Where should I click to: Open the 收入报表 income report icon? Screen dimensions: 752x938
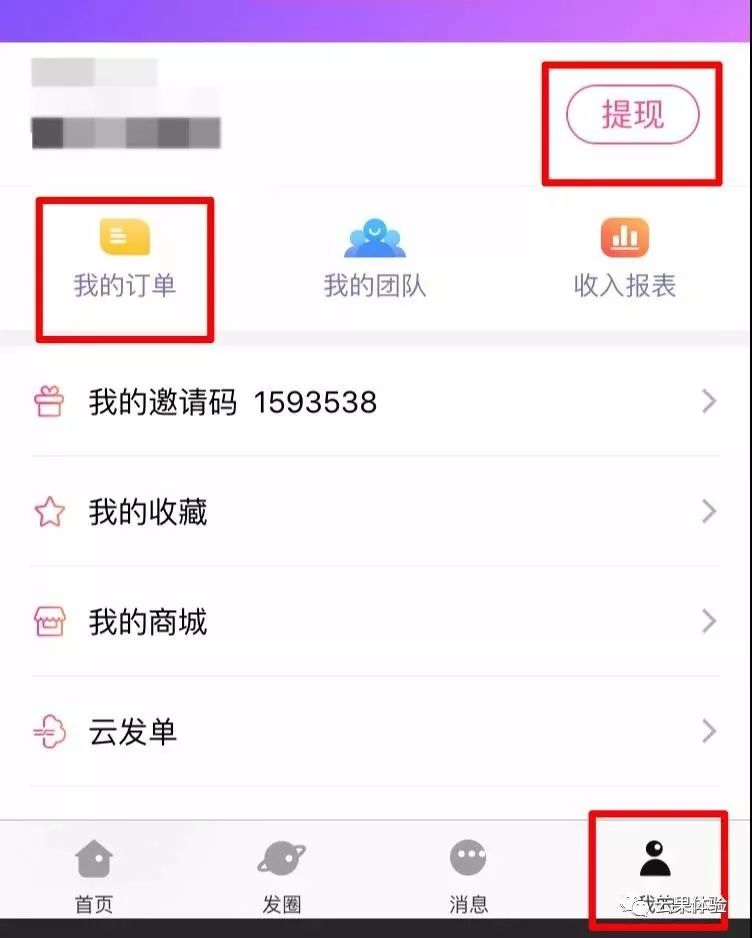(x=623, y=236)
